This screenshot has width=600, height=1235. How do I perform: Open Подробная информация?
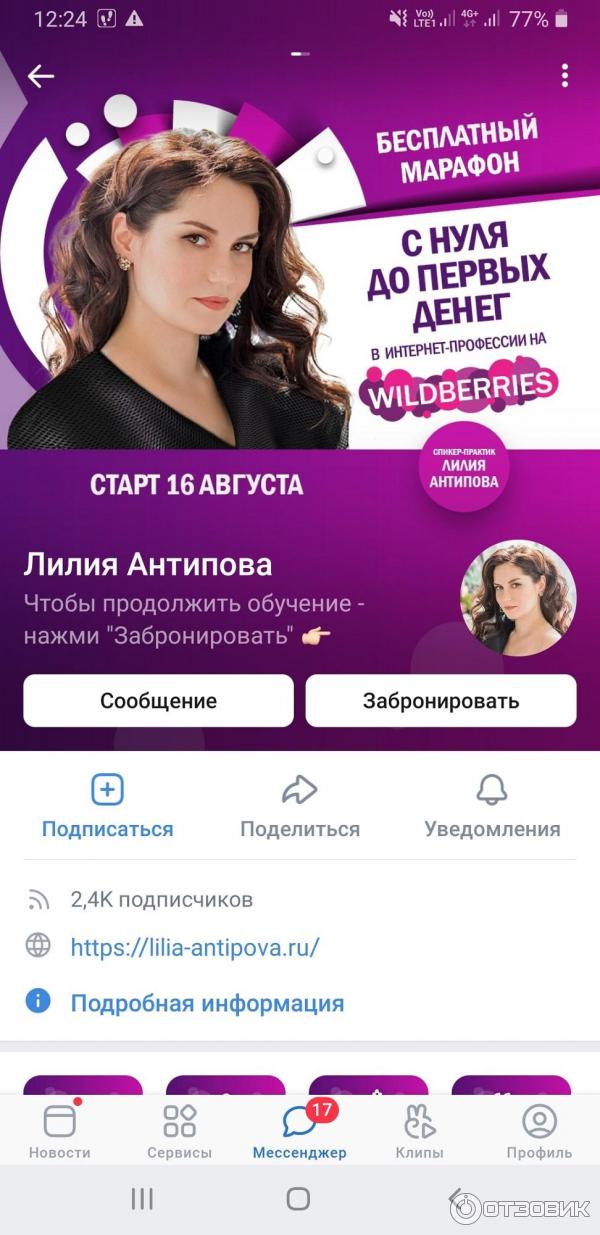(x=207, y=1003)
